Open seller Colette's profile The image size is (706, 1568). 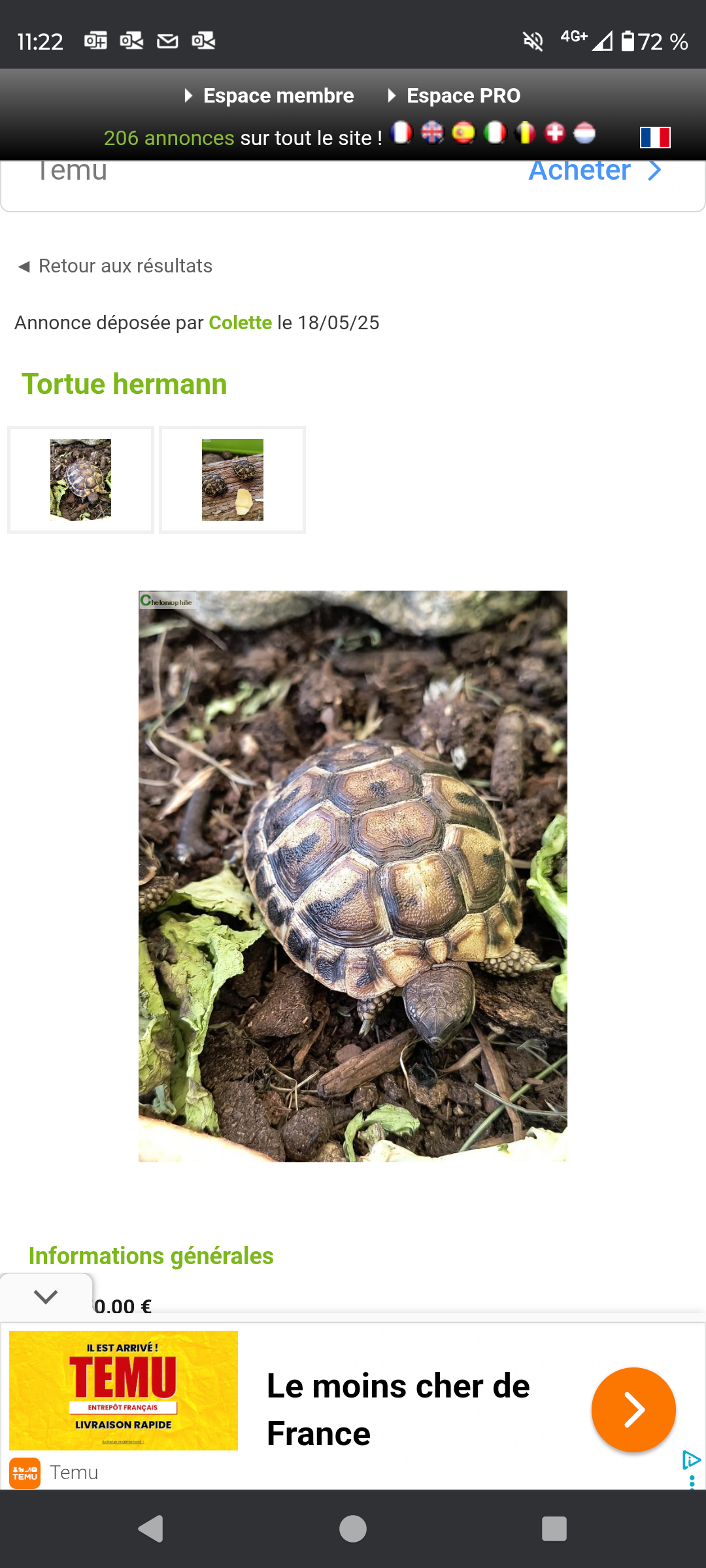(x=240, y=323)
